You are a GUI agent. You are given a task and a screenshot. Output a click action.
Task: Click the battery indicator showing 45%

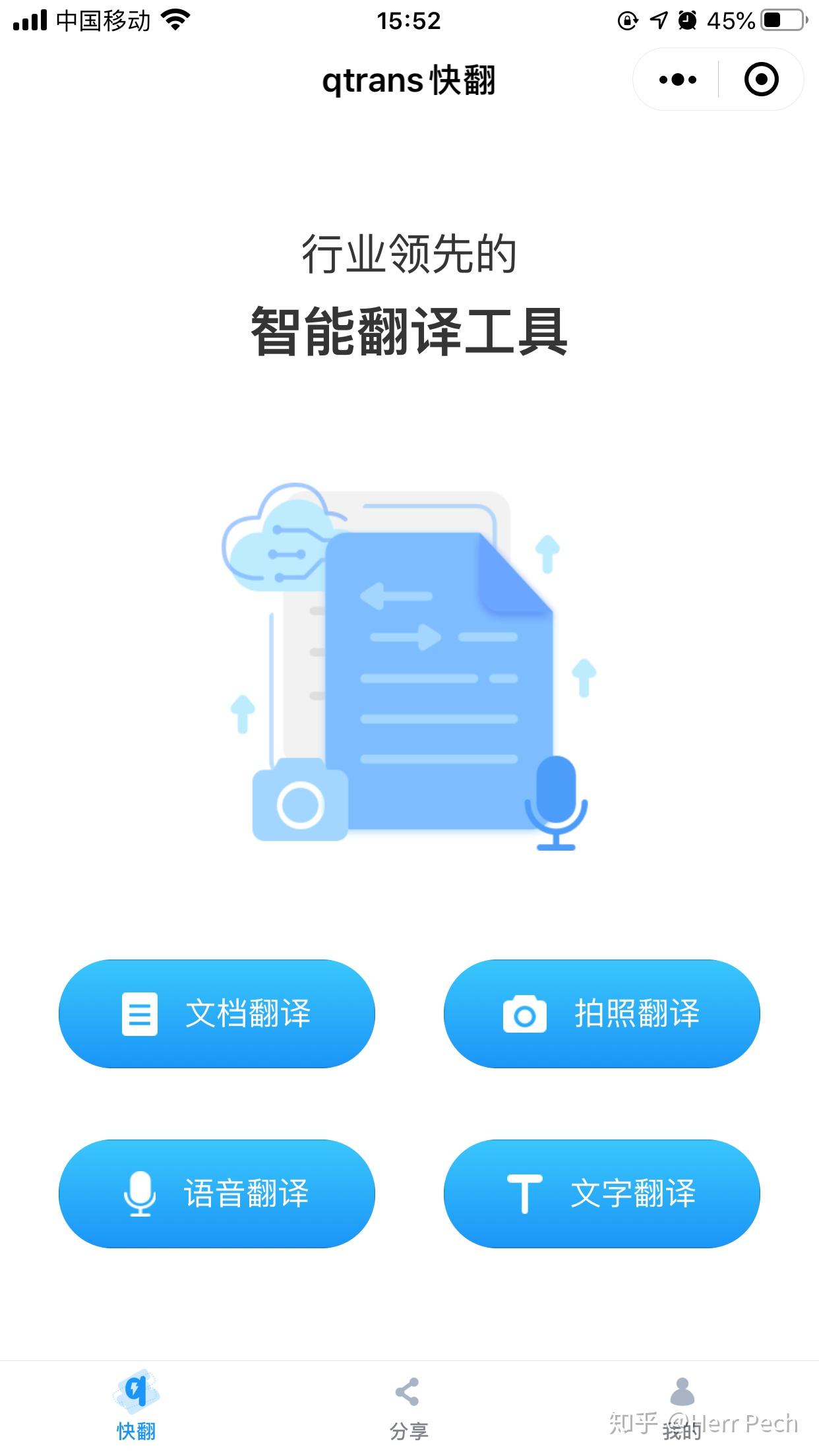[x=781, y=20]
